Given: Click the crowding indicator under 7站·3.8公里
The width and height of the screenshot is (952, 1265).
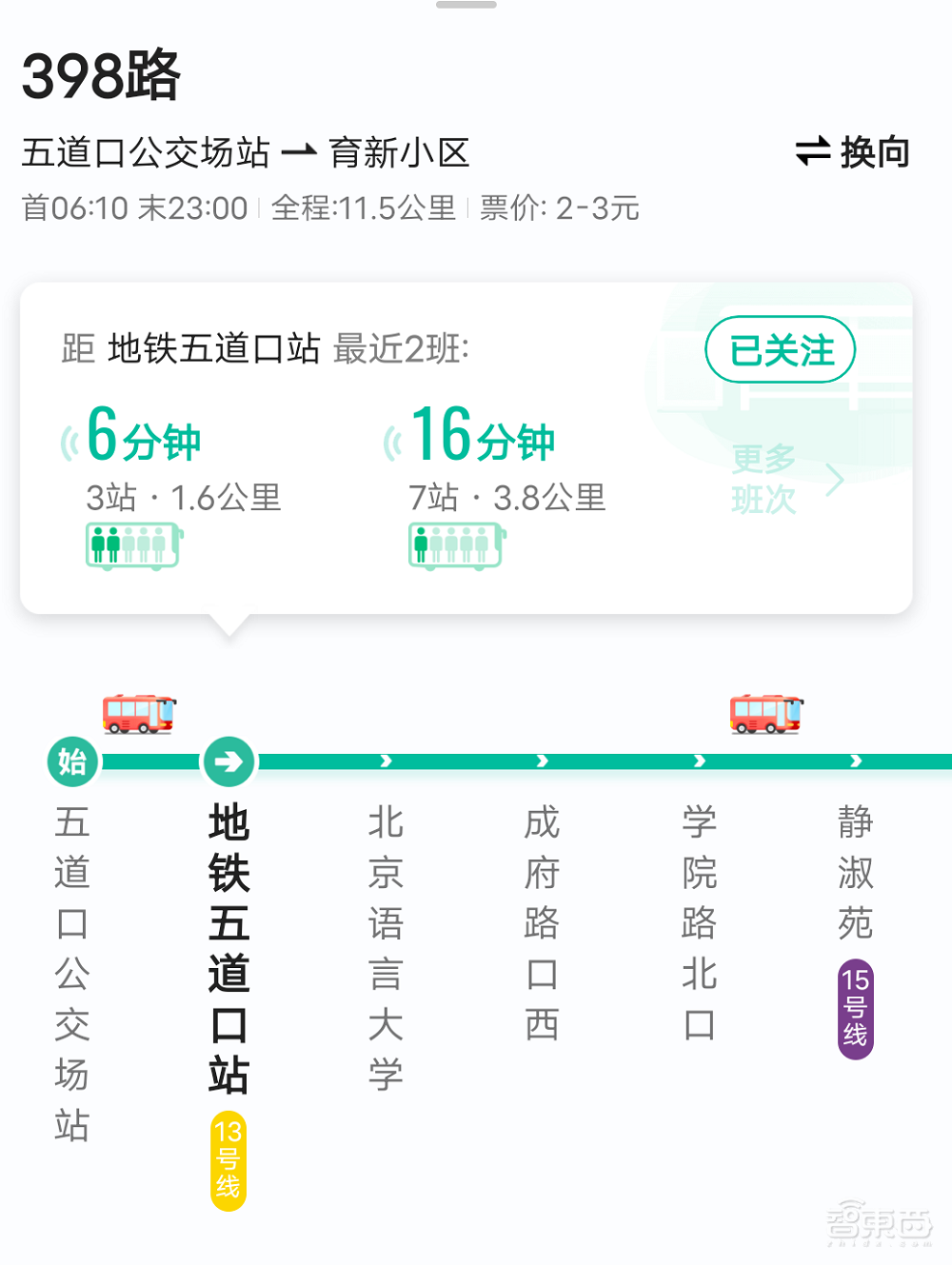Looking at the screenshot, I should 455,545.
